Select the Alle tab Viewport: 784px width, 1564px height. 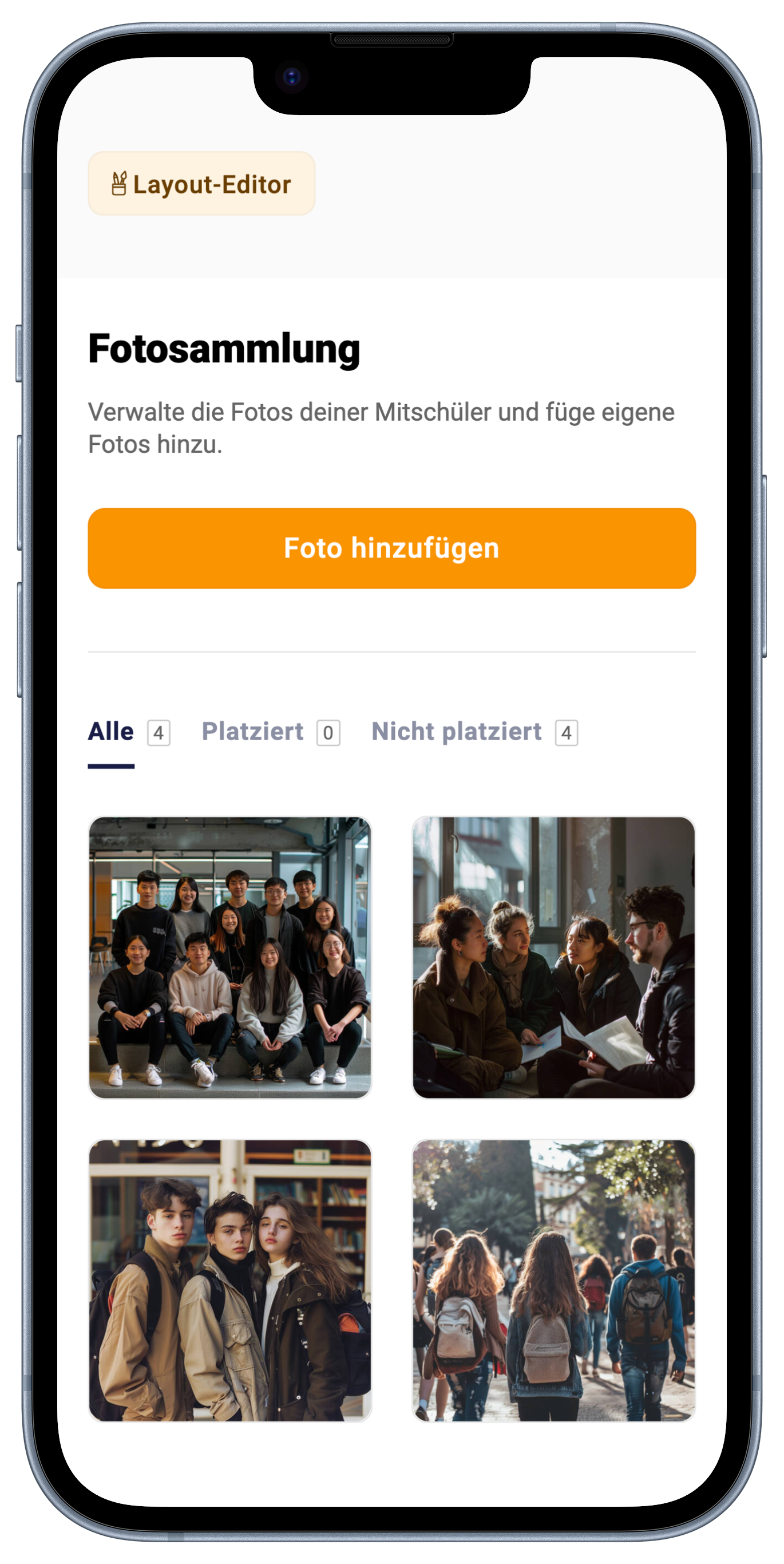[128, 732]
